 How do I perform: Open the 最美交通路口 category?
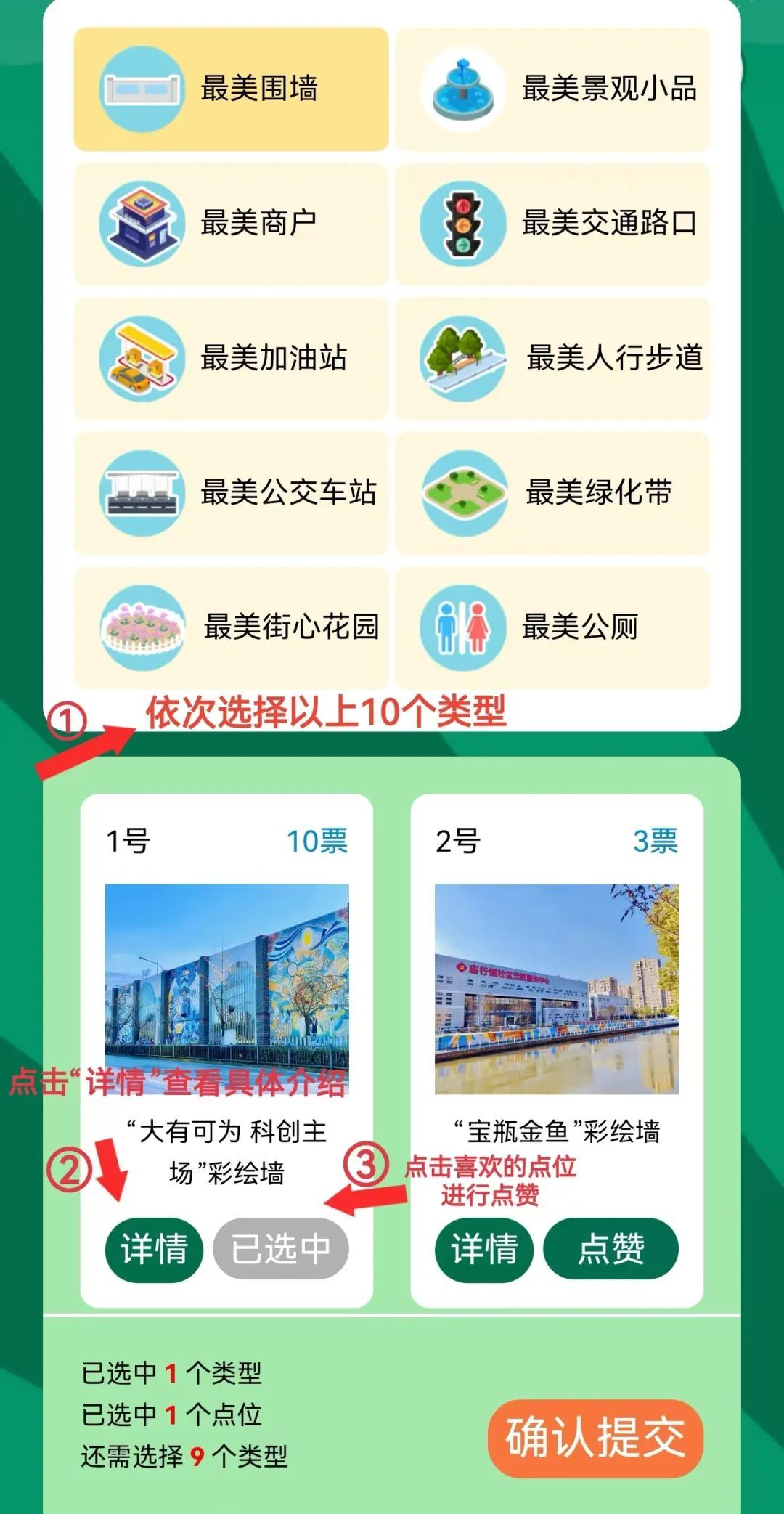(552, 224)
